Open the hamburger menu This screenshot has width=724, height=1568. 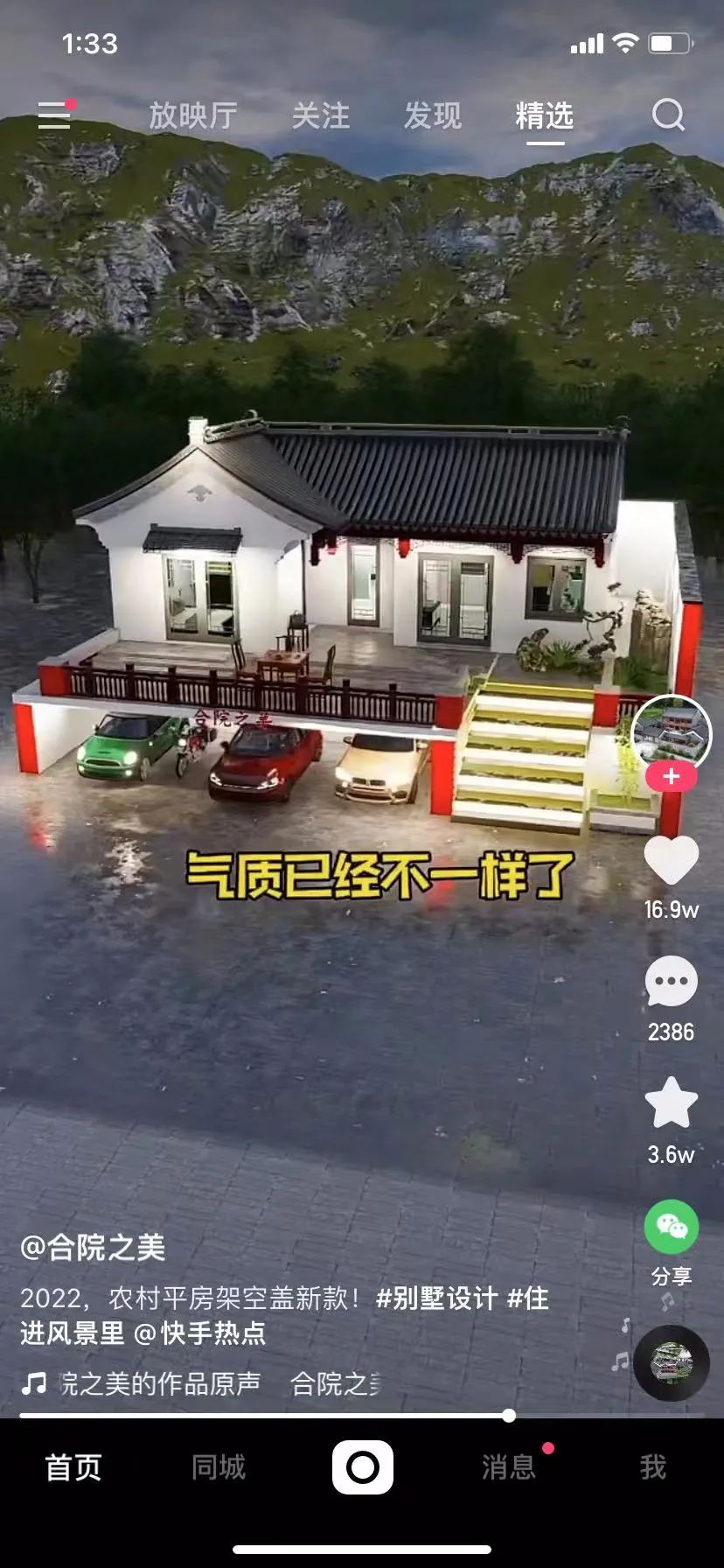point(54,115)
